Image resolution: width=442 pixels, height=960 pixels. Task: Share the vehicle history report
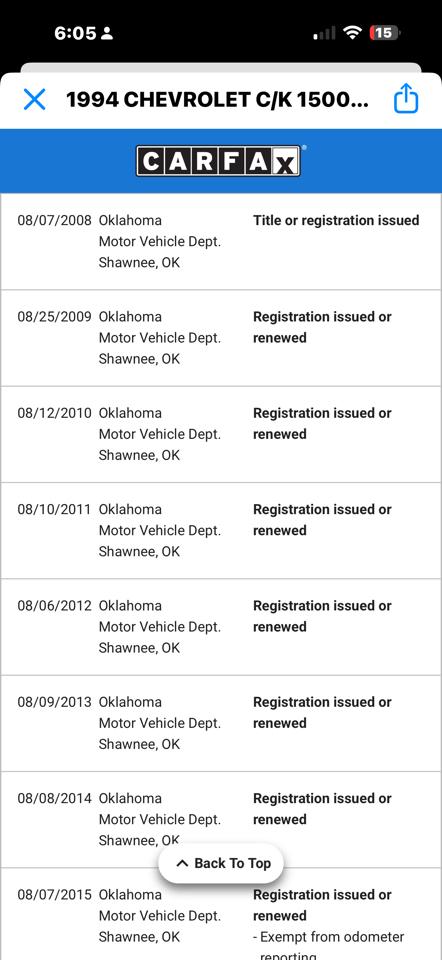tap(405, 98)
